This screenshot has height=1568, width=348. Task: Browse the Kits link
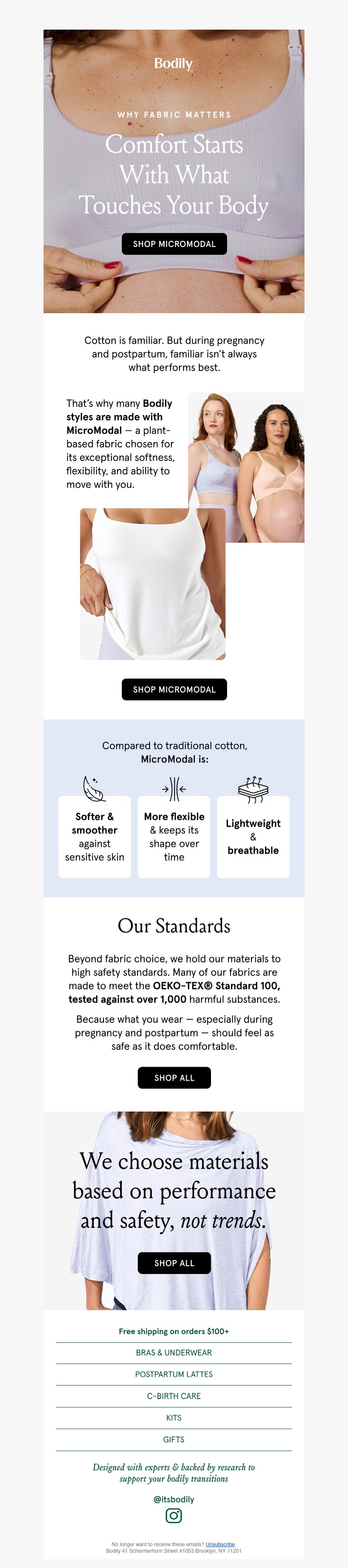pos(174,1418)
